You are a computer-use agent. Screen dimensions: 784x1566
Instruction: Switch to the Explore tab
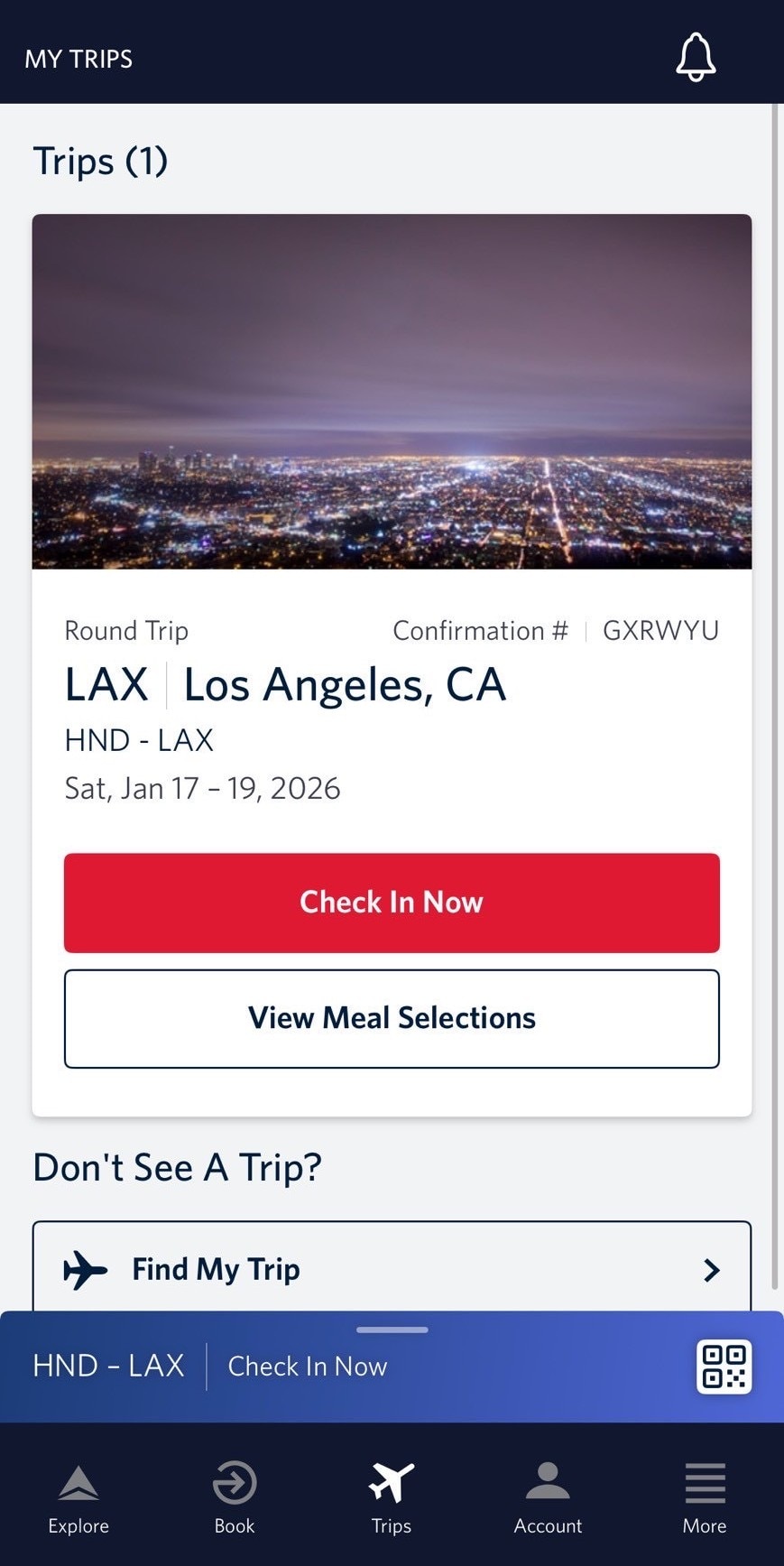78,1498
